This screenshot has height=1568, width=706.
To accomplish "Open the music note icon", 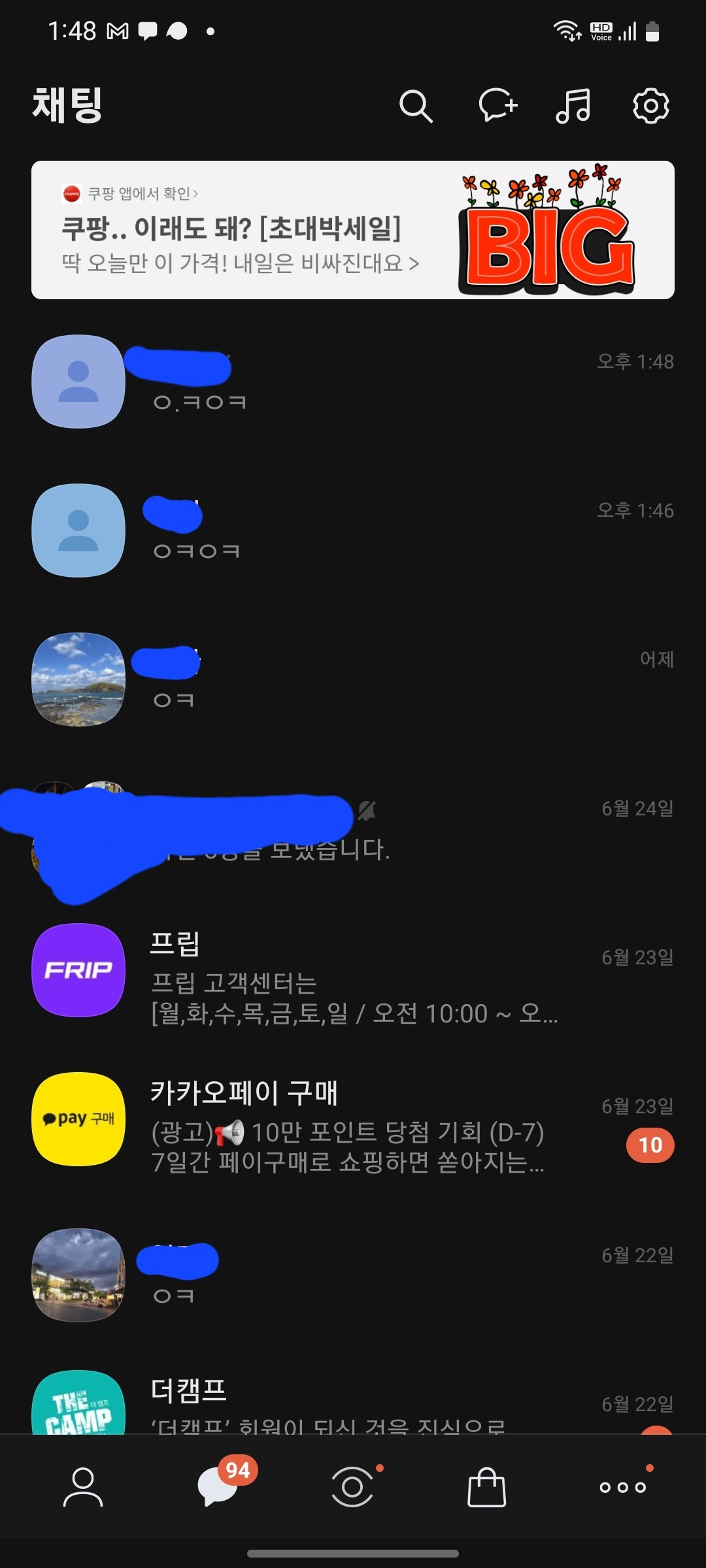I will [573, 106].
